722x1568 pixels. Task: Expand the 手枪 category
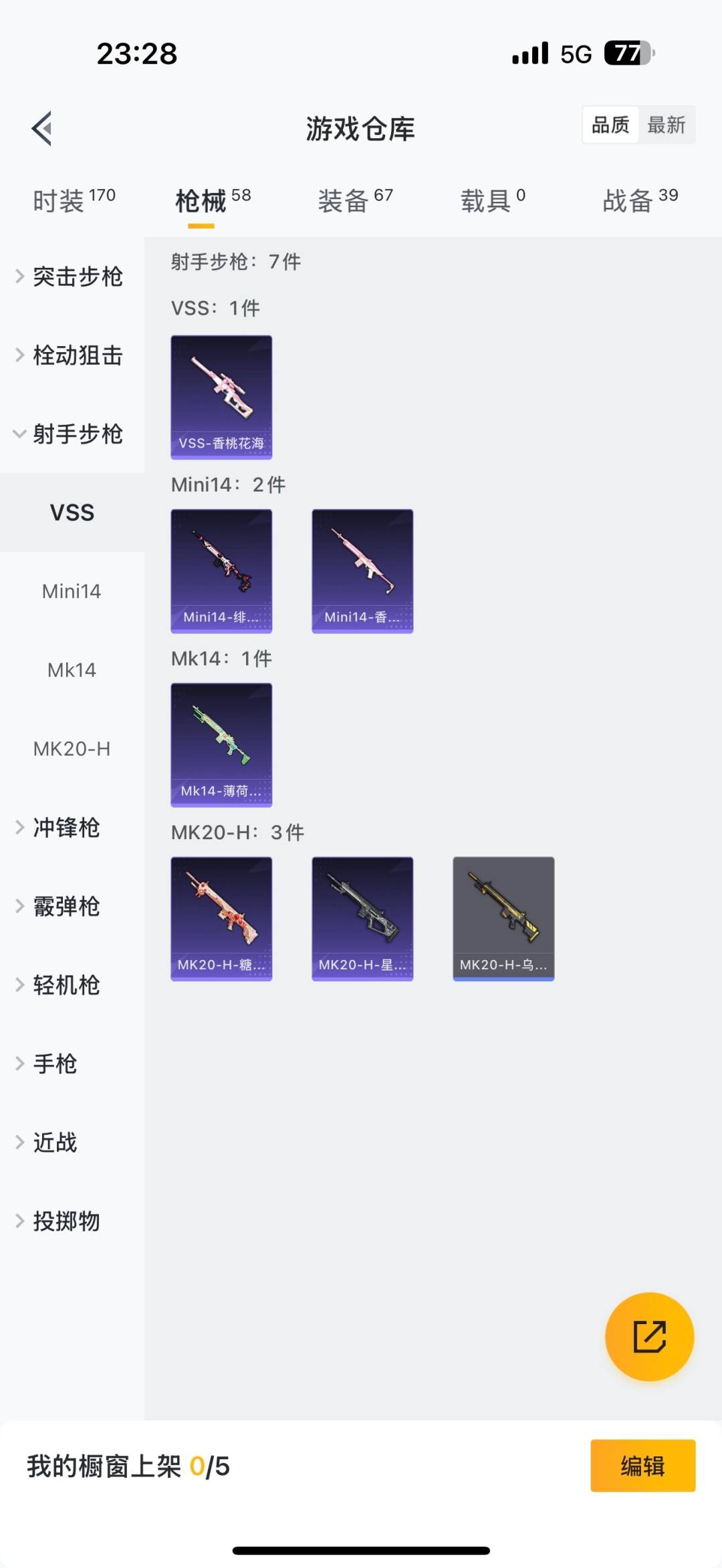click(56, 1064)
